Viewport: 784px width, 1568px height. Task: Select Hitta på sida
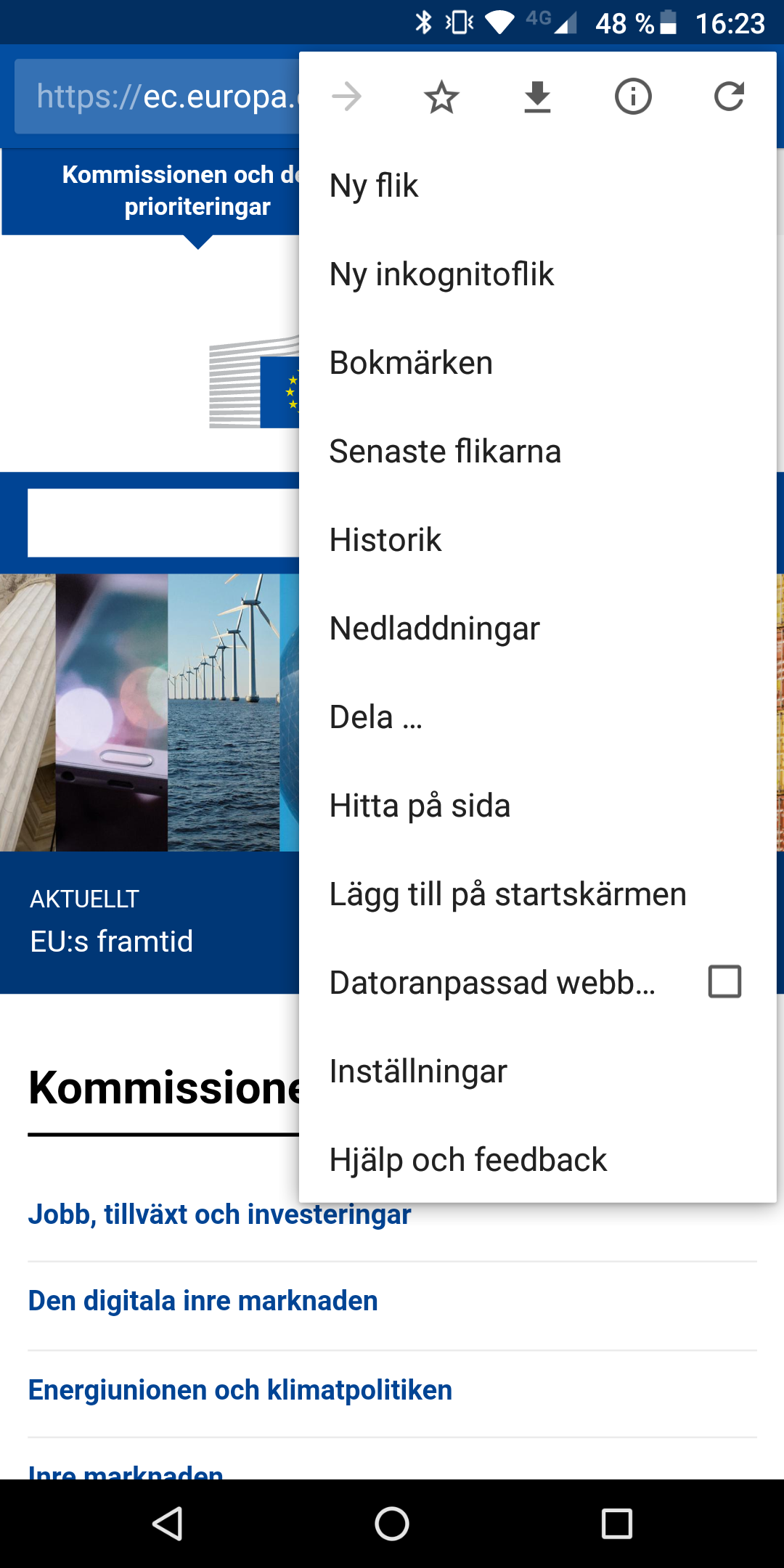(420, 806)
